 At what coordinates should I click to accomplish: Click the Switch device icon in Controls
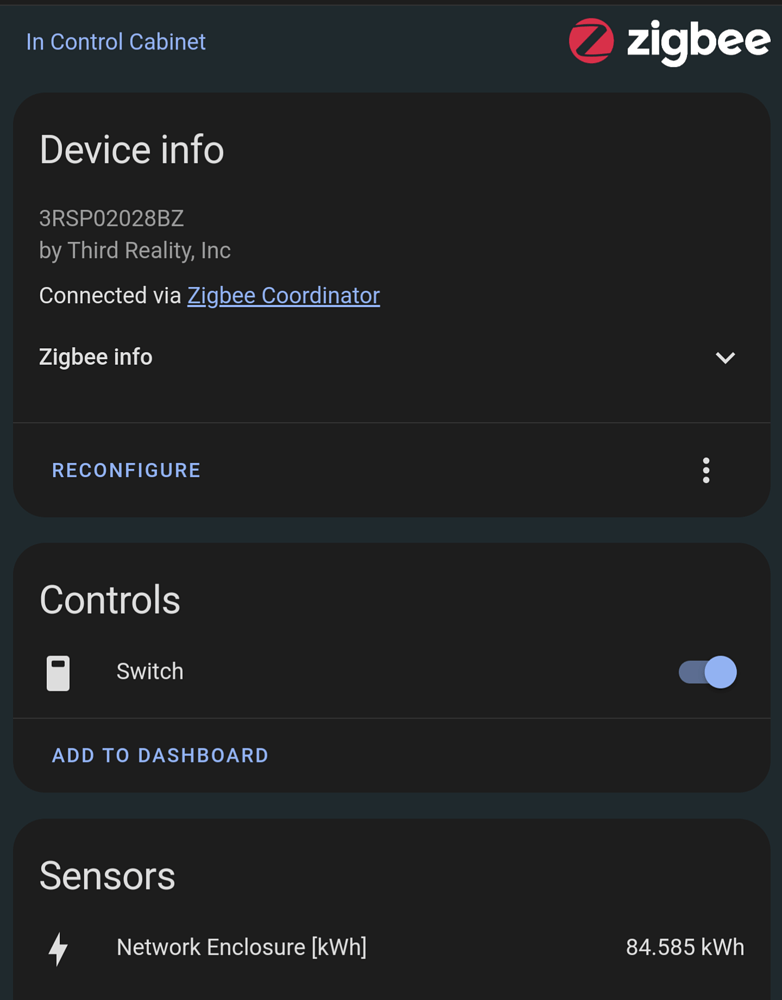click(59, 672)
